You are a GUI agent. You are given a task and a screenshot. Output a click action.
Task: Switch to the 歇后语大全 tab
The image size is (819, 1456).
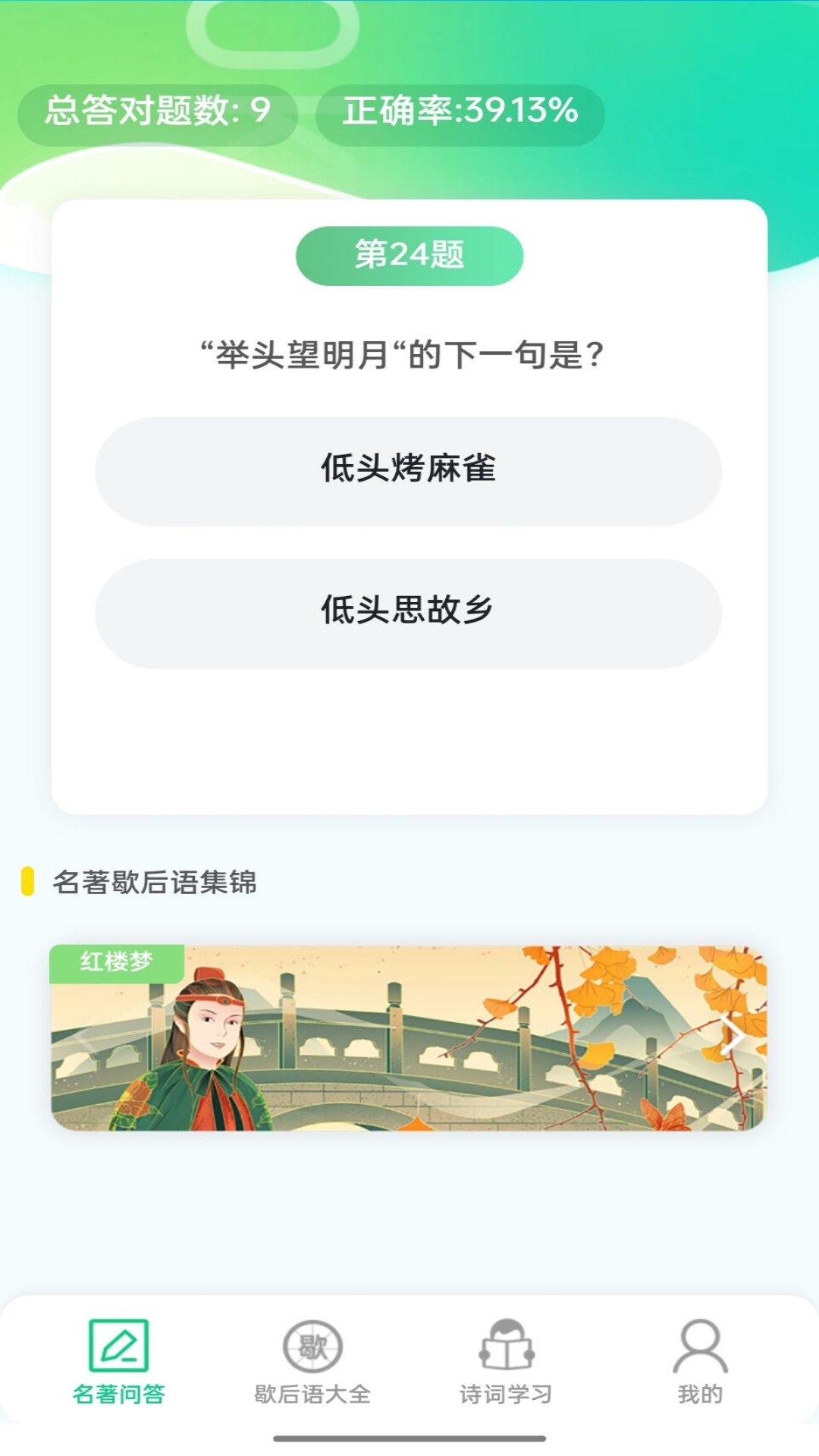click(x=312, y=1362)
